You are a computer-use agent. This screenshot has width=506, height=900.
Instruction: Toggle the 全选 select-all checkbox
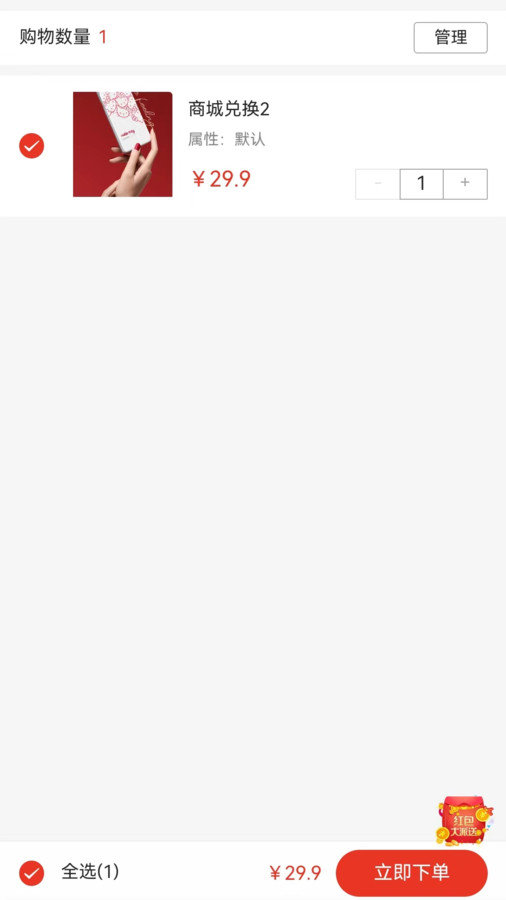(32, 874)
